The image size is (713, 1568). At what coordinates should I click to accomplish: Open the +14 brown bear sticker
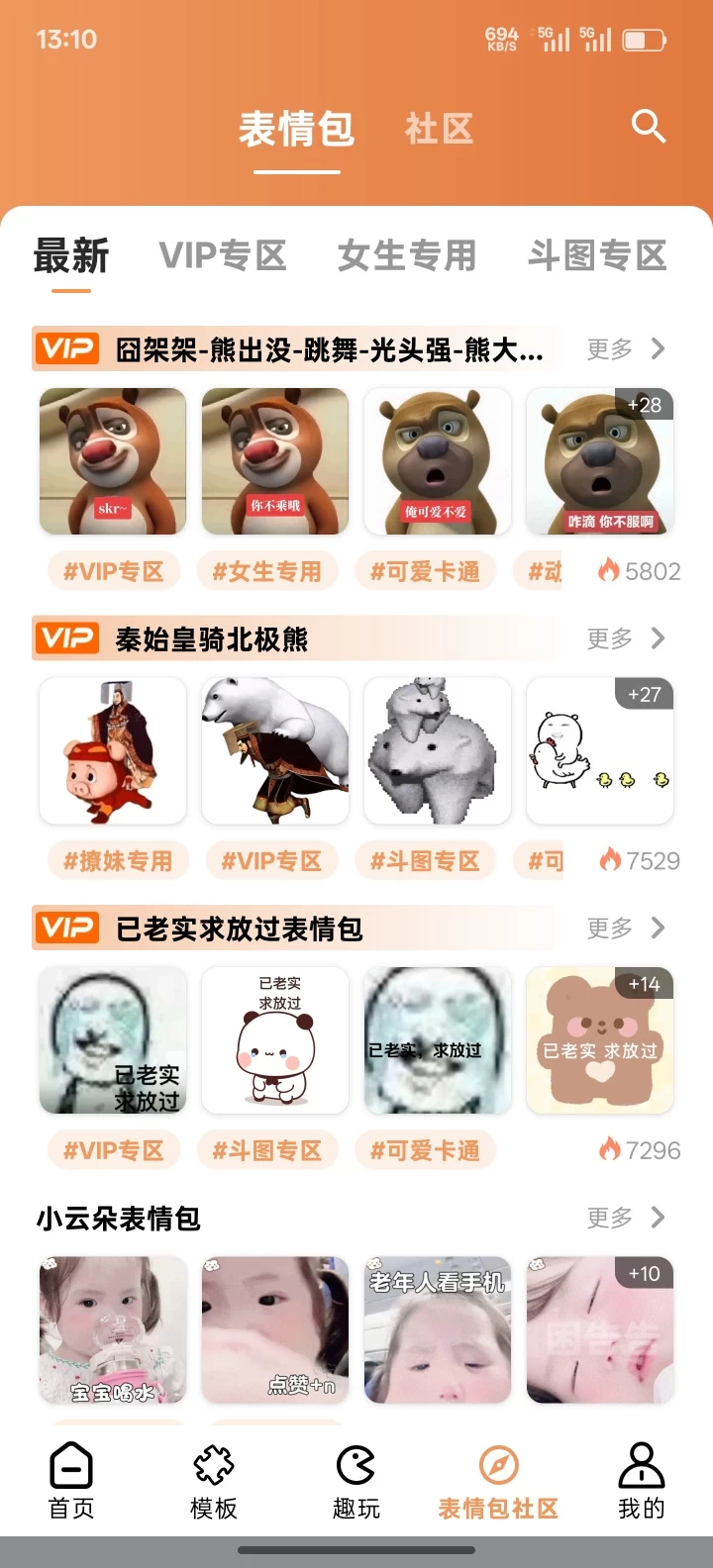(x=600, y=1040)
